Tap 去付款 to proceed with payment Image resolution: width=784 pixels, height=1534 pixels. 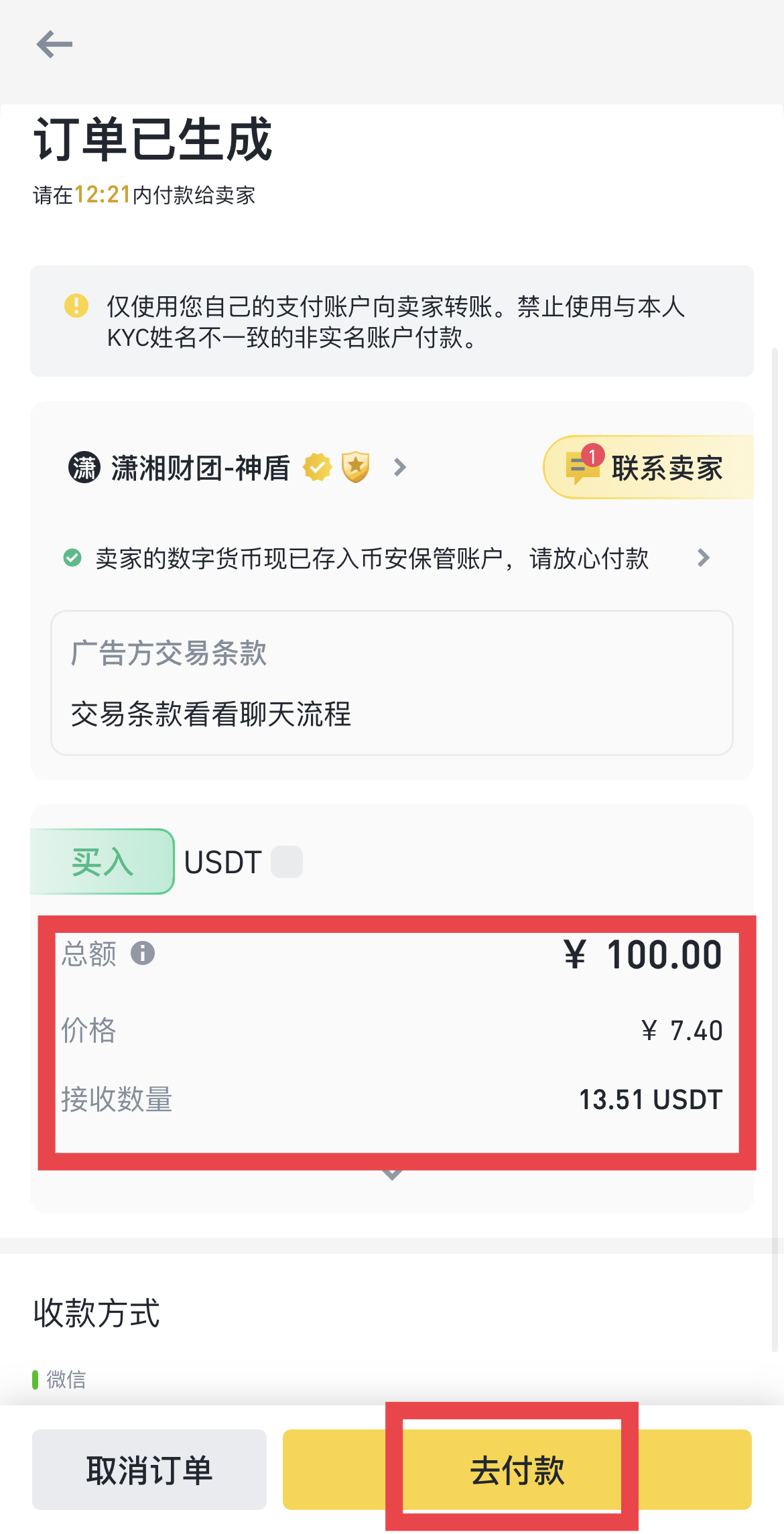click(517, 1470)
